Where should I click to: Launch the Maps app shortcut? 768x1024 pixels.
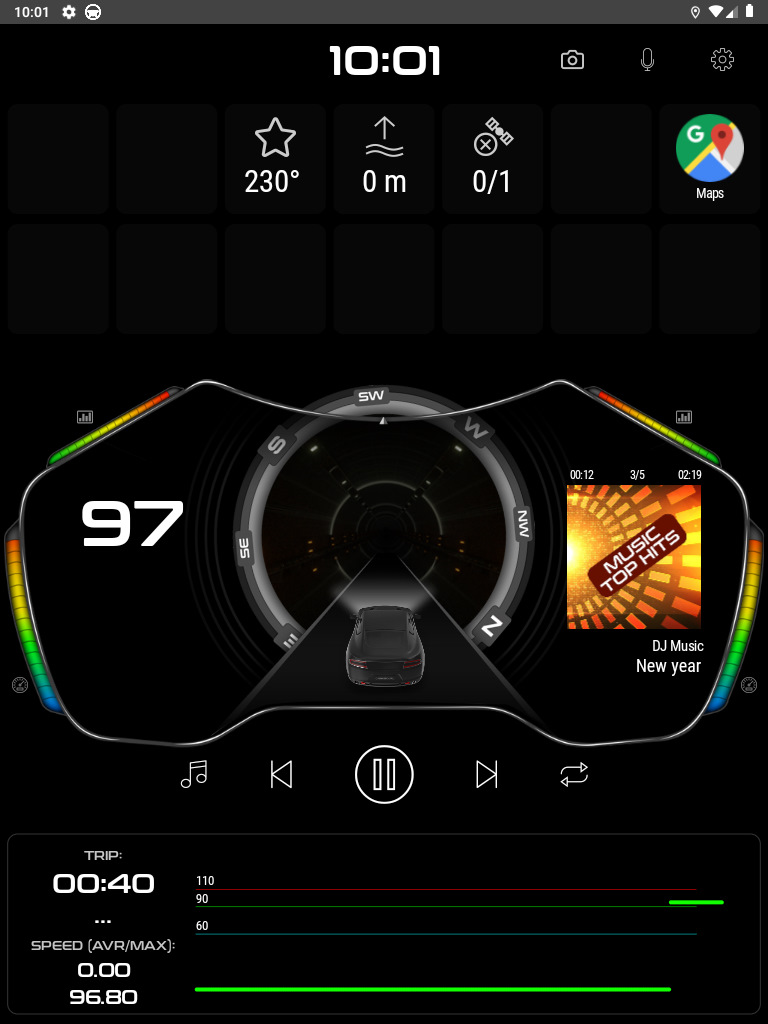tap(710, 158)
